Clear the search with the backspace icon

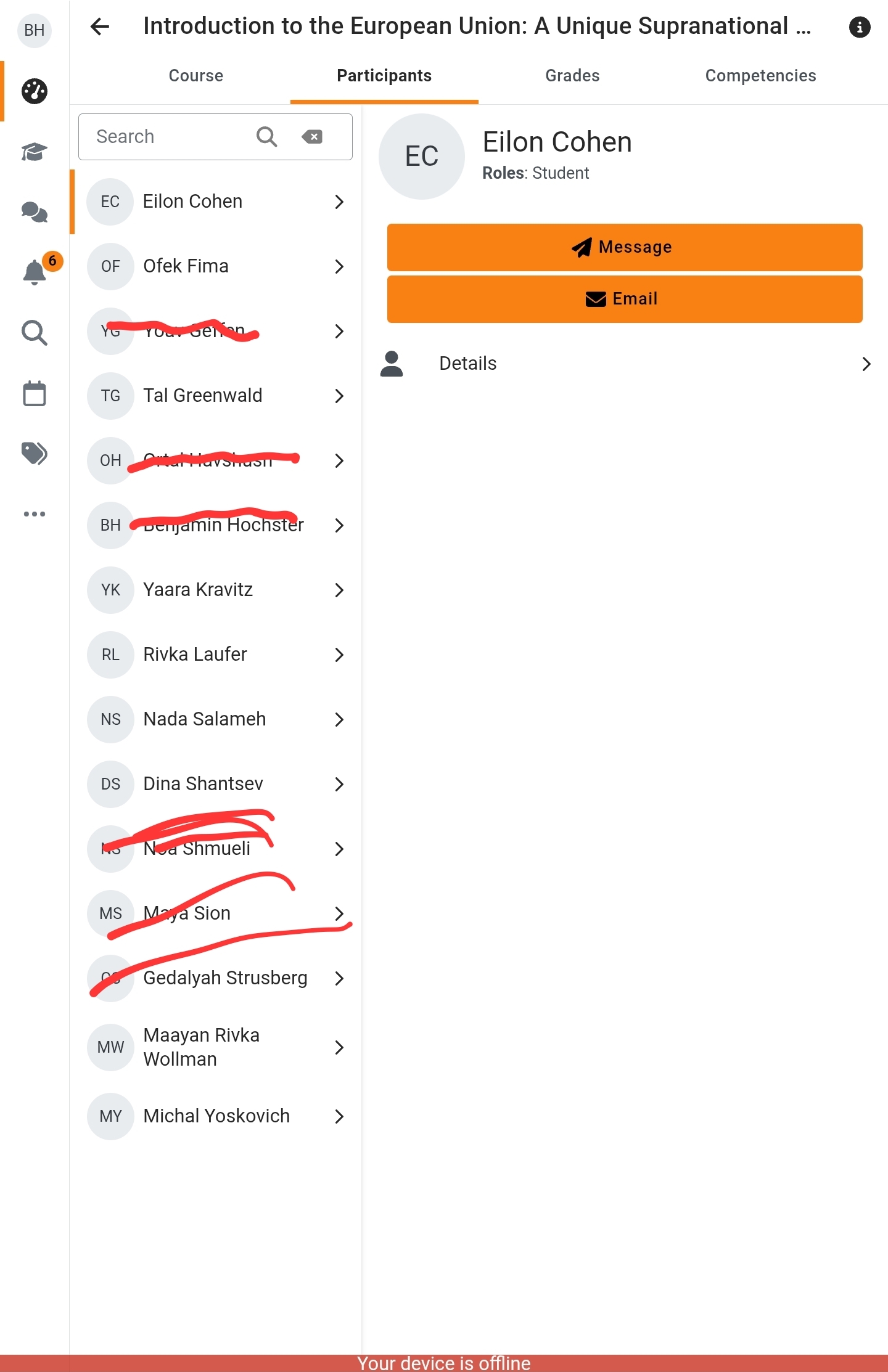pos(312,137)
